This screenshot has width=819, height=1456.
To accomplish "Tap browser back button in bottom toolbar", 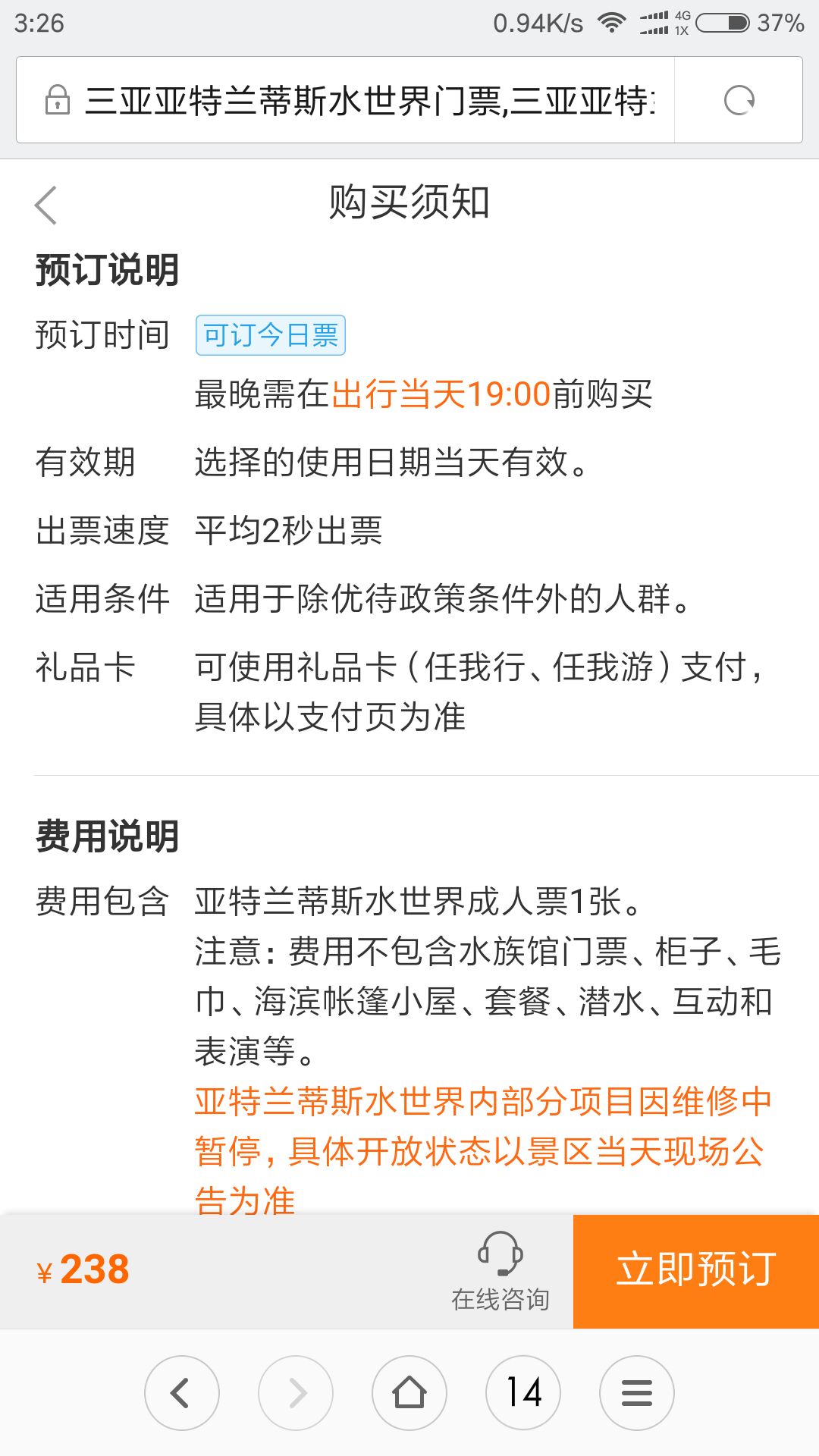I will click(x=182, y=1393).
